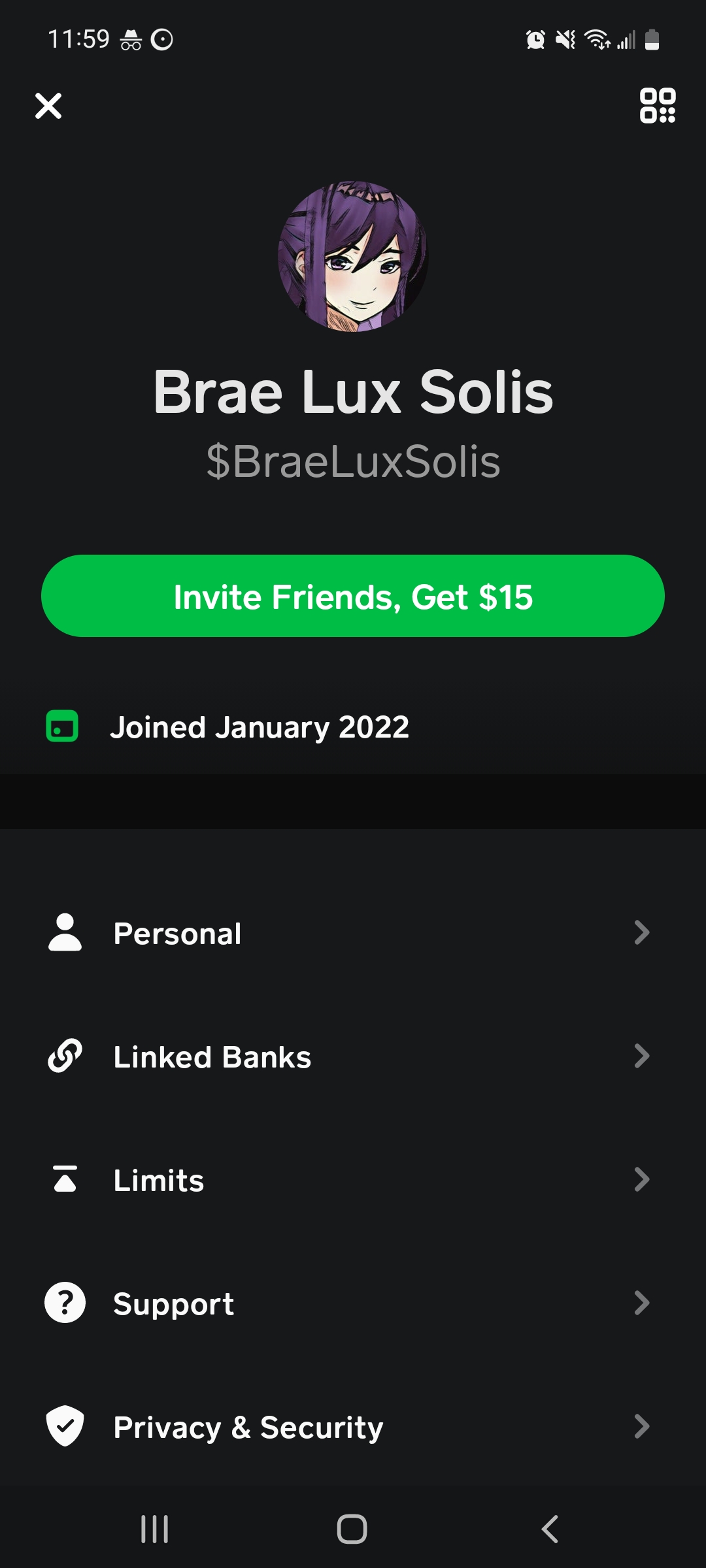Return to the home screen
This screenshot has width=706, height=1568.
(352, 1529)
